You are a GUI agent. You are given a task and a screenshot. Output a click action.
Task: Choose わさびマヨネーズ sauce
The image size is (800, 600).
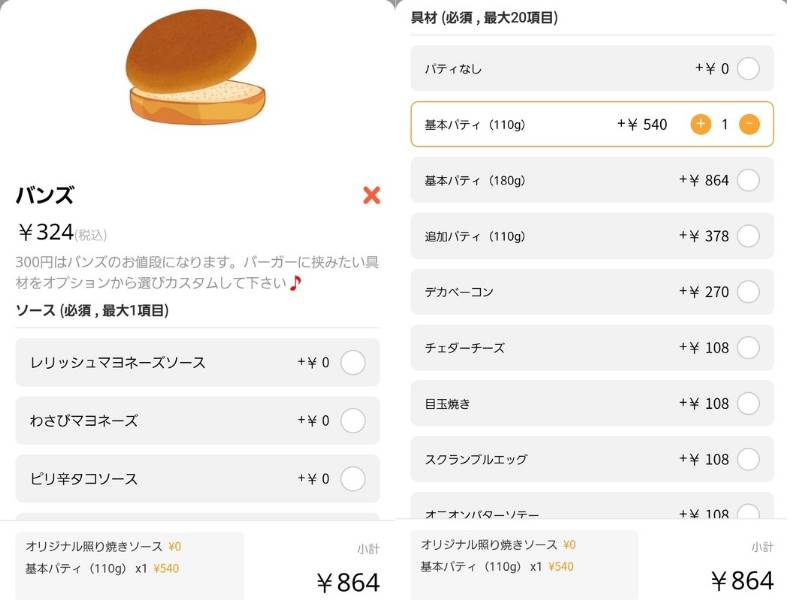coord(352,421)
